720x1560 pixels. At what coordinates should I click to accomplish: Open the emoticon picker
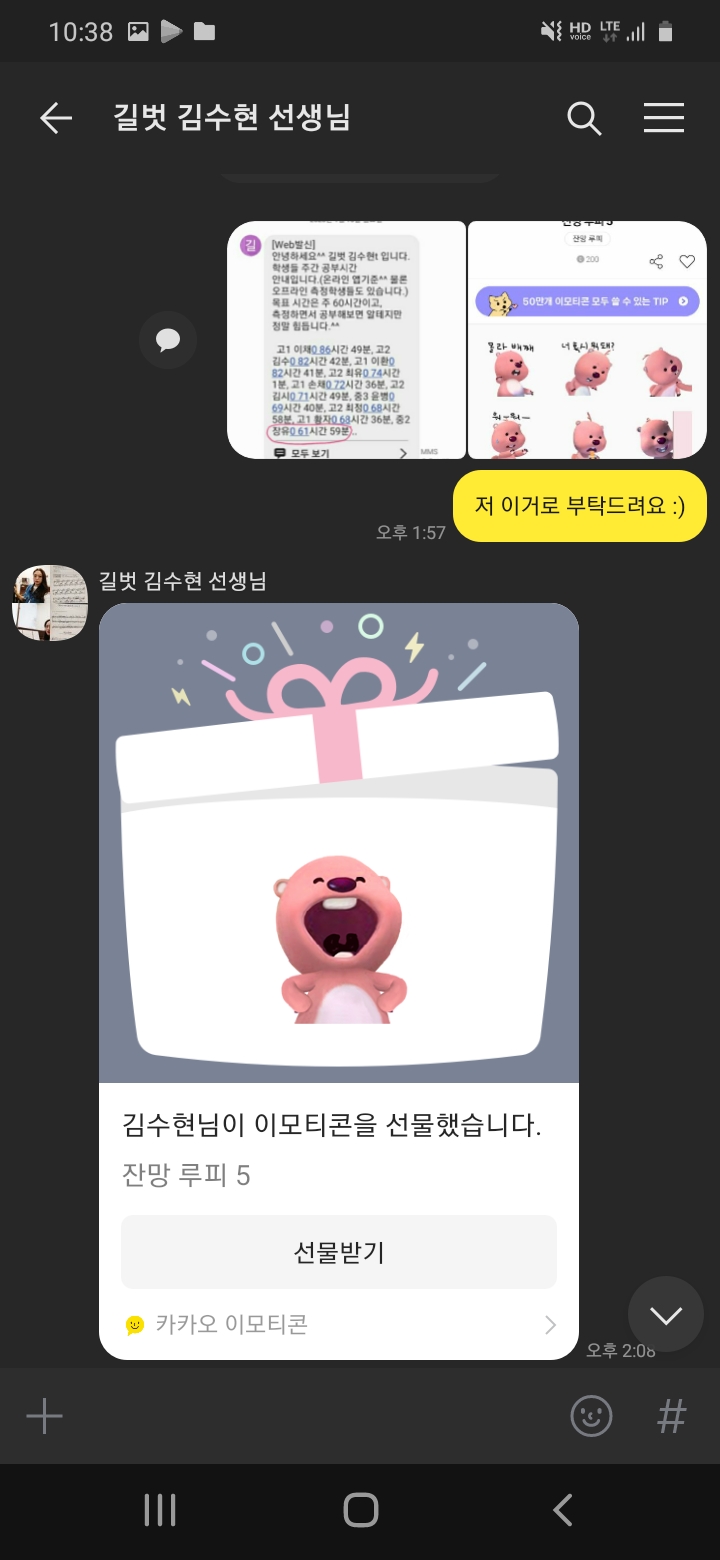click(x=591, y=1416)
